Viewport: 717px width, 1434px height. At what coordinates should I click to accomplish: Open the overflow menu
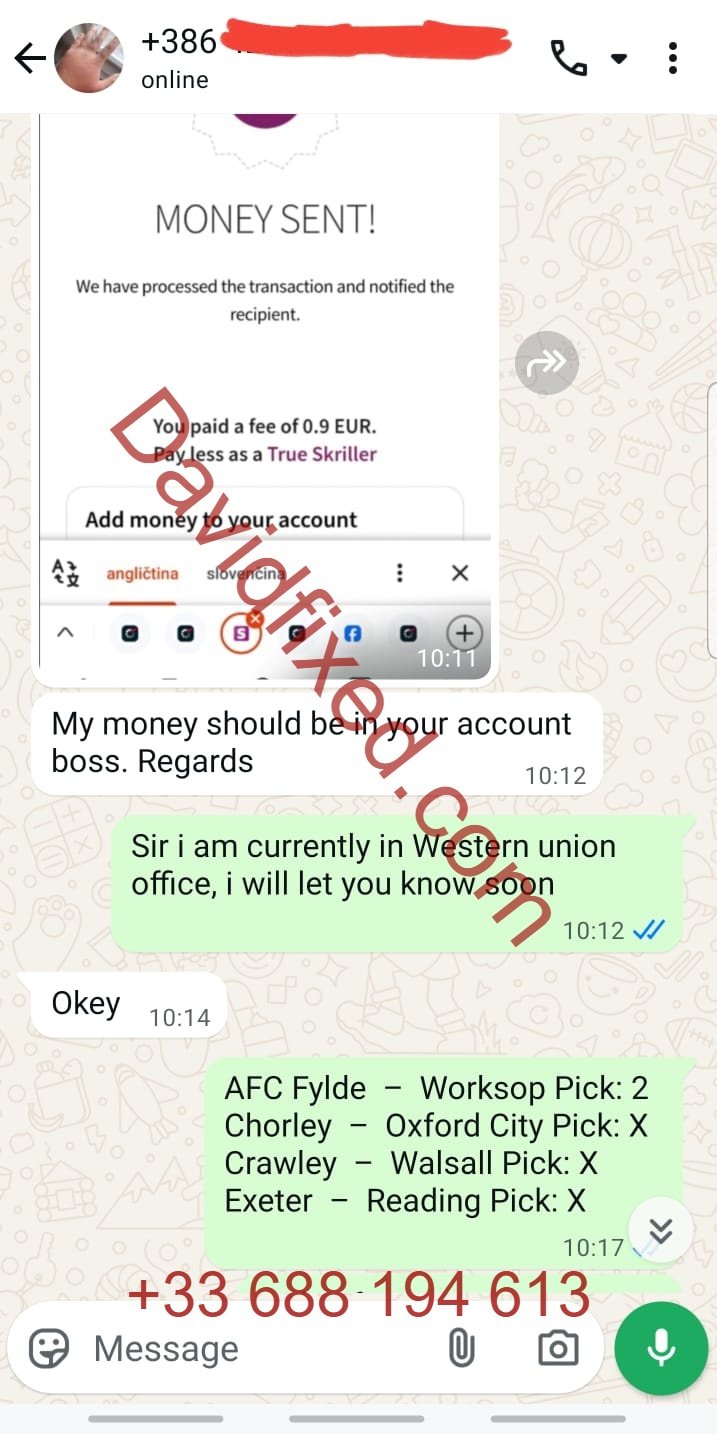click(x=673, y=58)
